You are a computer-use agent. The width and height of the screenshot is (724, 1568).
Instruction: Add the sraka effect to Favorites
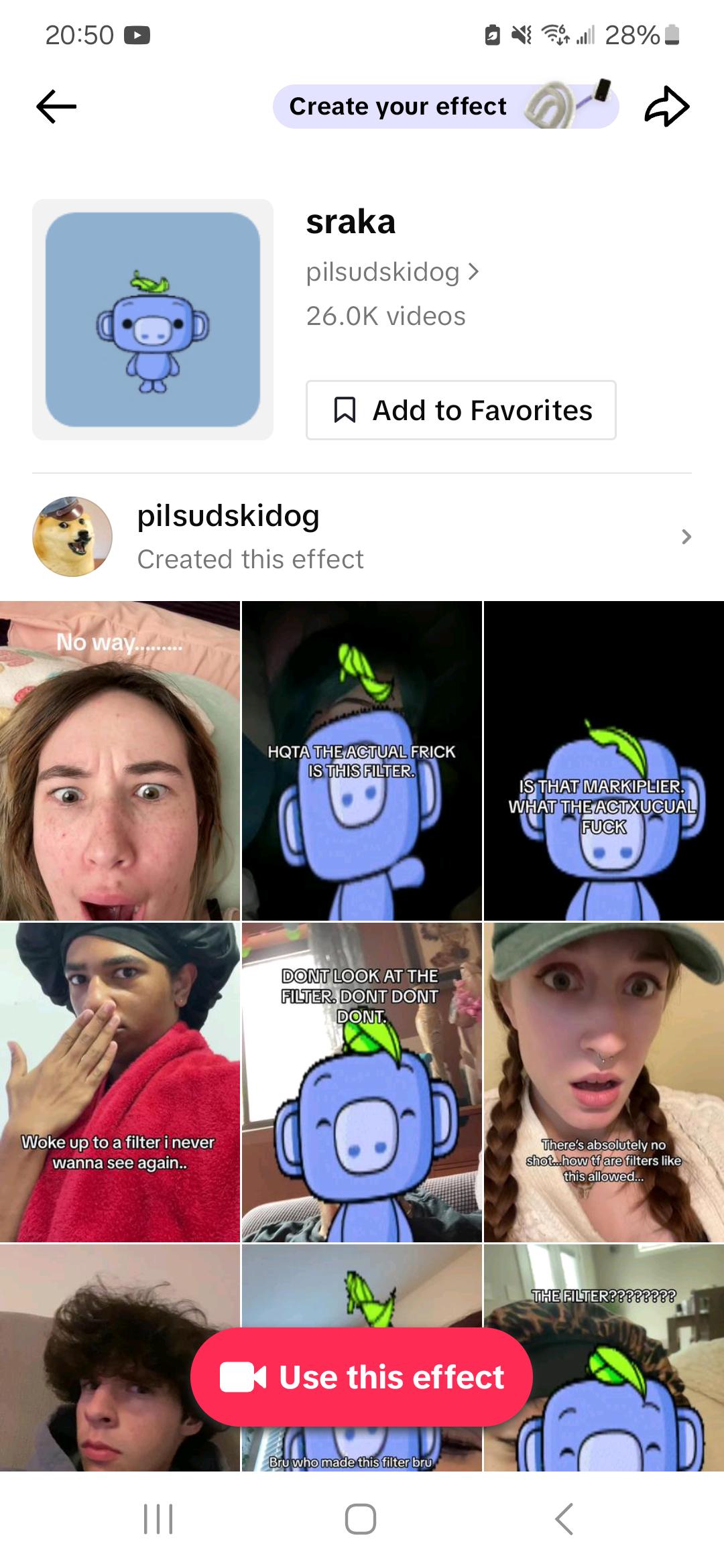461,410
